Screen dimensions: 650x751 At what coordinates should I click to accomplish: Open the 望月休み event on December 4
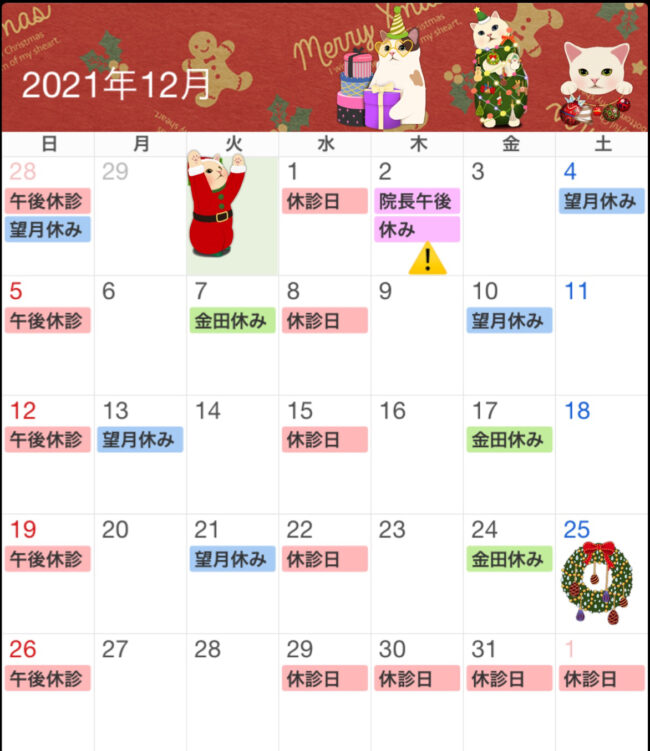click(601, 201)
